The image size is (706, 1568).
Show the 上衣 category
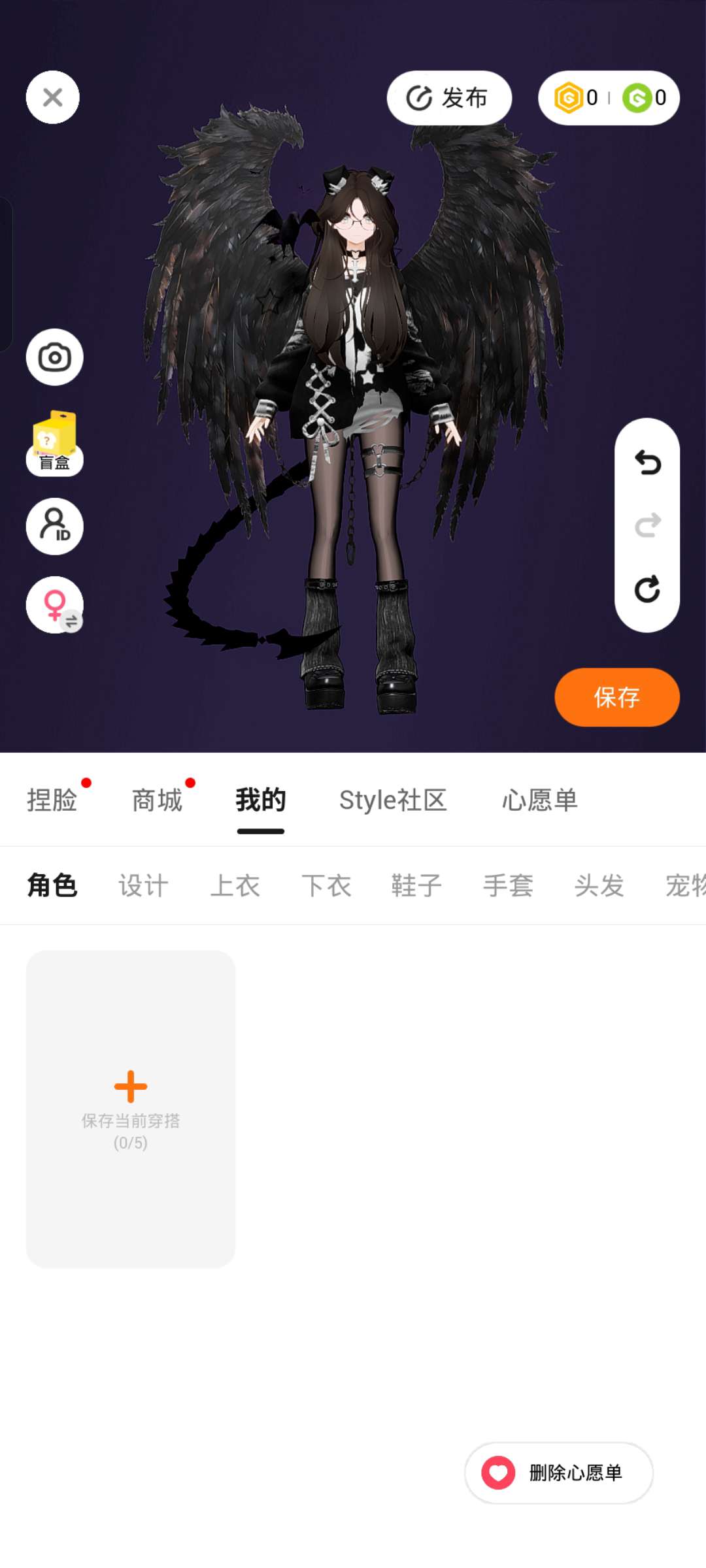tap(235, 886)
